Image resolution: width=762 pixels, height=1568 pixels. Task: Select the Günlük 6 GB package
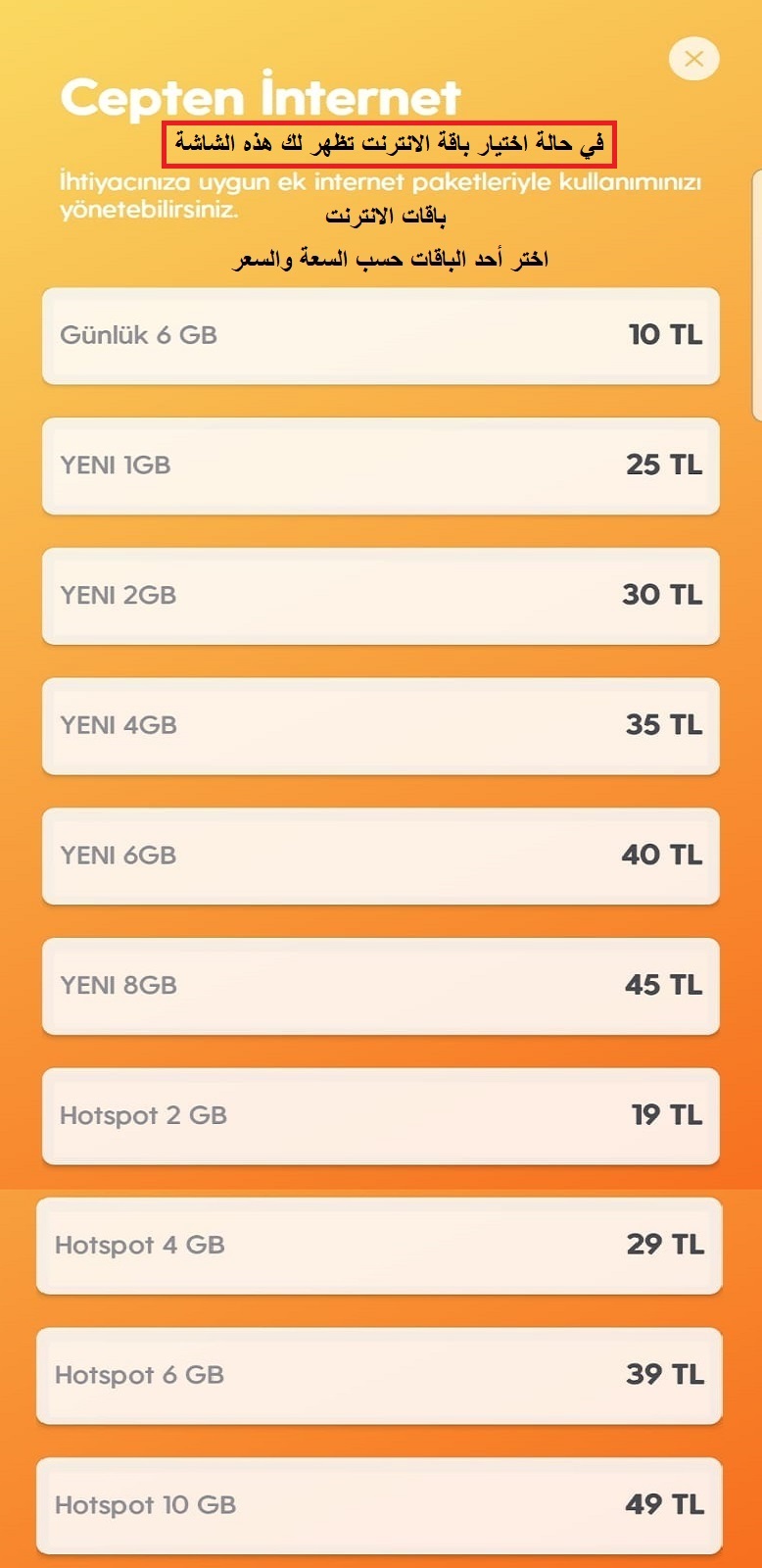pyautogui.click(x=380, y=335)
